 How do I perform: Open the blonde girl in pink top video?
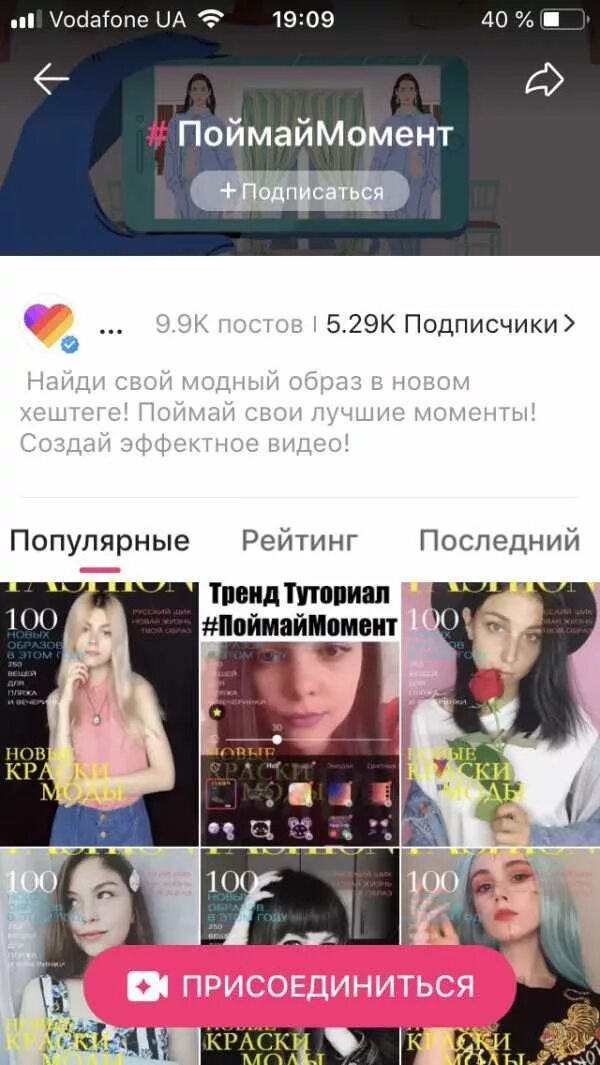click(98, 710)
